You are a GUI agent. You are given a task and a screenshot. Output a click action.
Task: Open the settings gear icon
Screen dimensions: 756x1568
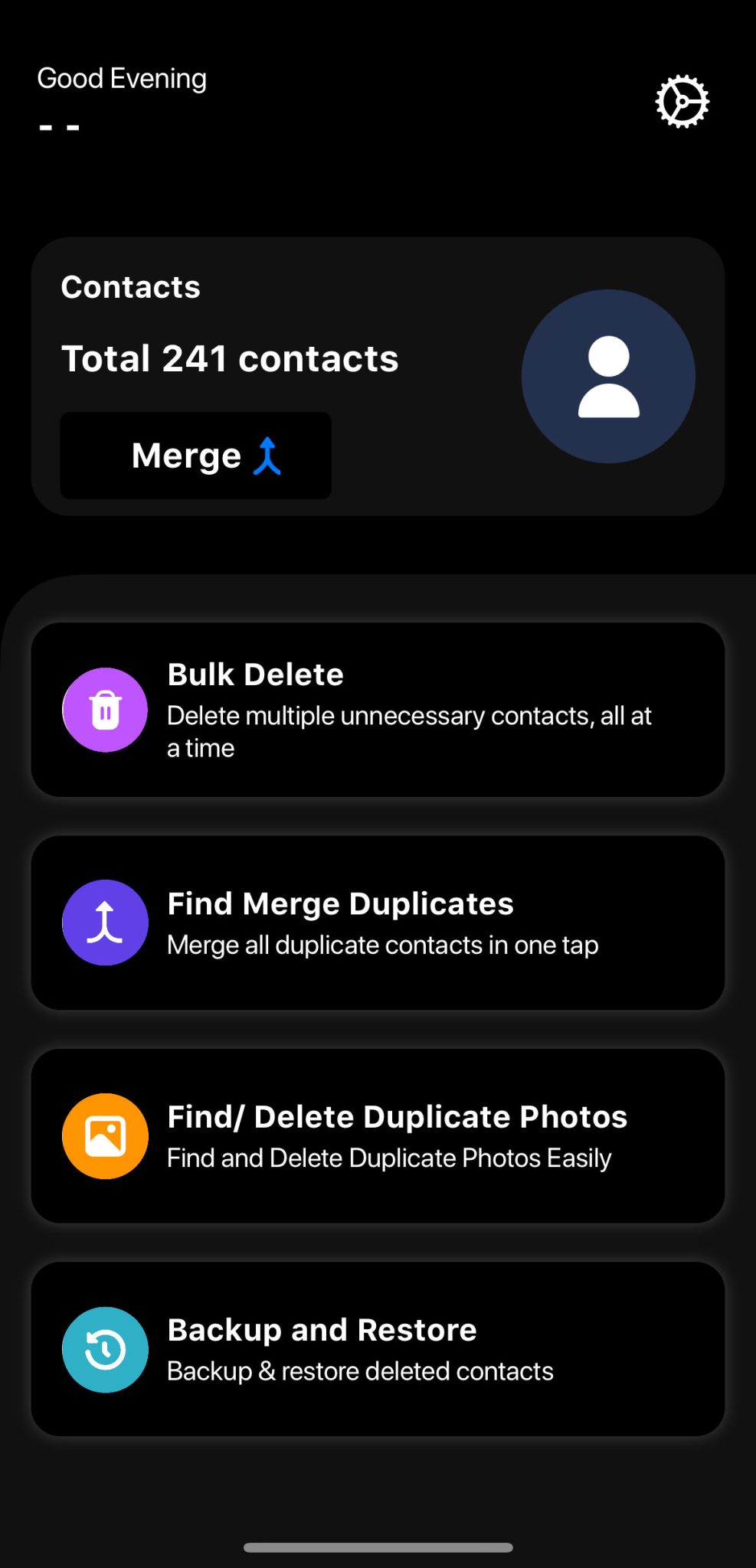tap(682, 100)
